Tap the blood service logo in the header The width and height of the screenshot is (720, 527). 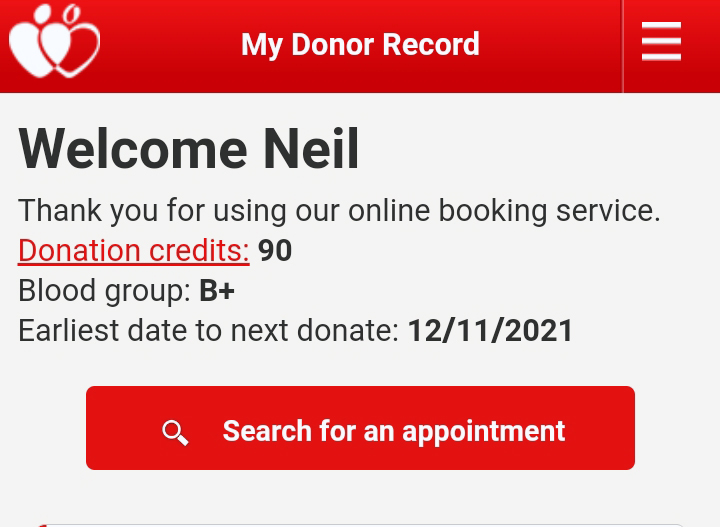(54, 42)
